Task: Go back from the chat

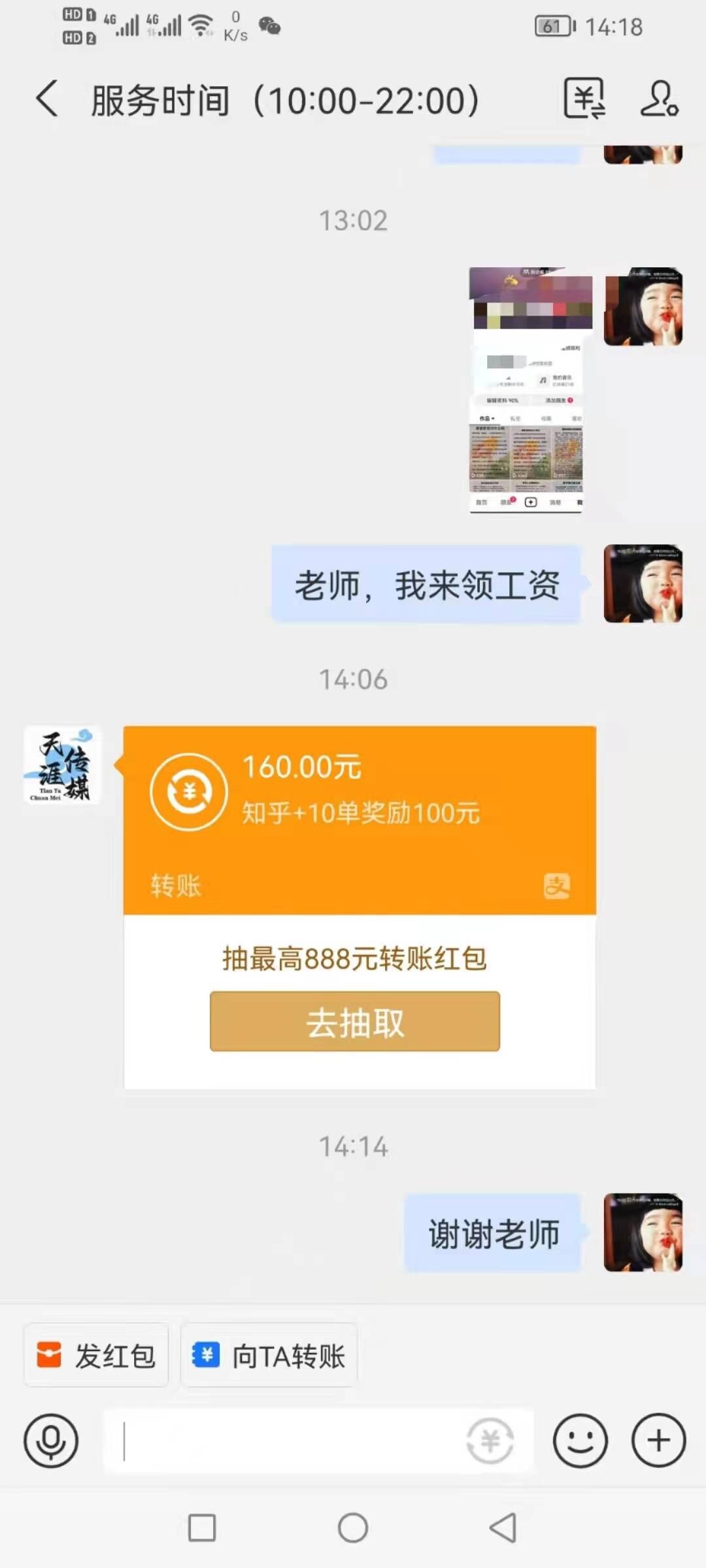Action: coord(47,99)
